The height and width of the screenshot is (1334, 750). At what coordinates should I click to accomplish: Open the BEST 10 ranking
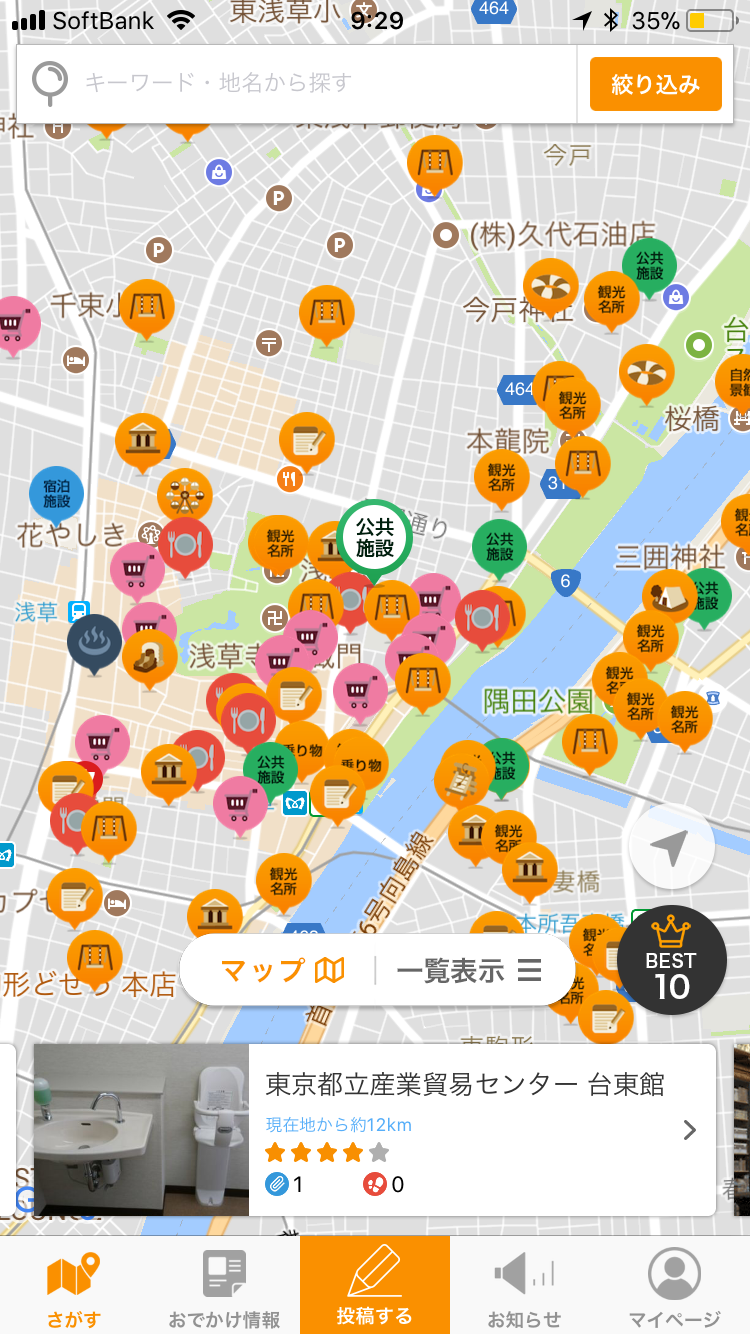[x=671, y=959]
